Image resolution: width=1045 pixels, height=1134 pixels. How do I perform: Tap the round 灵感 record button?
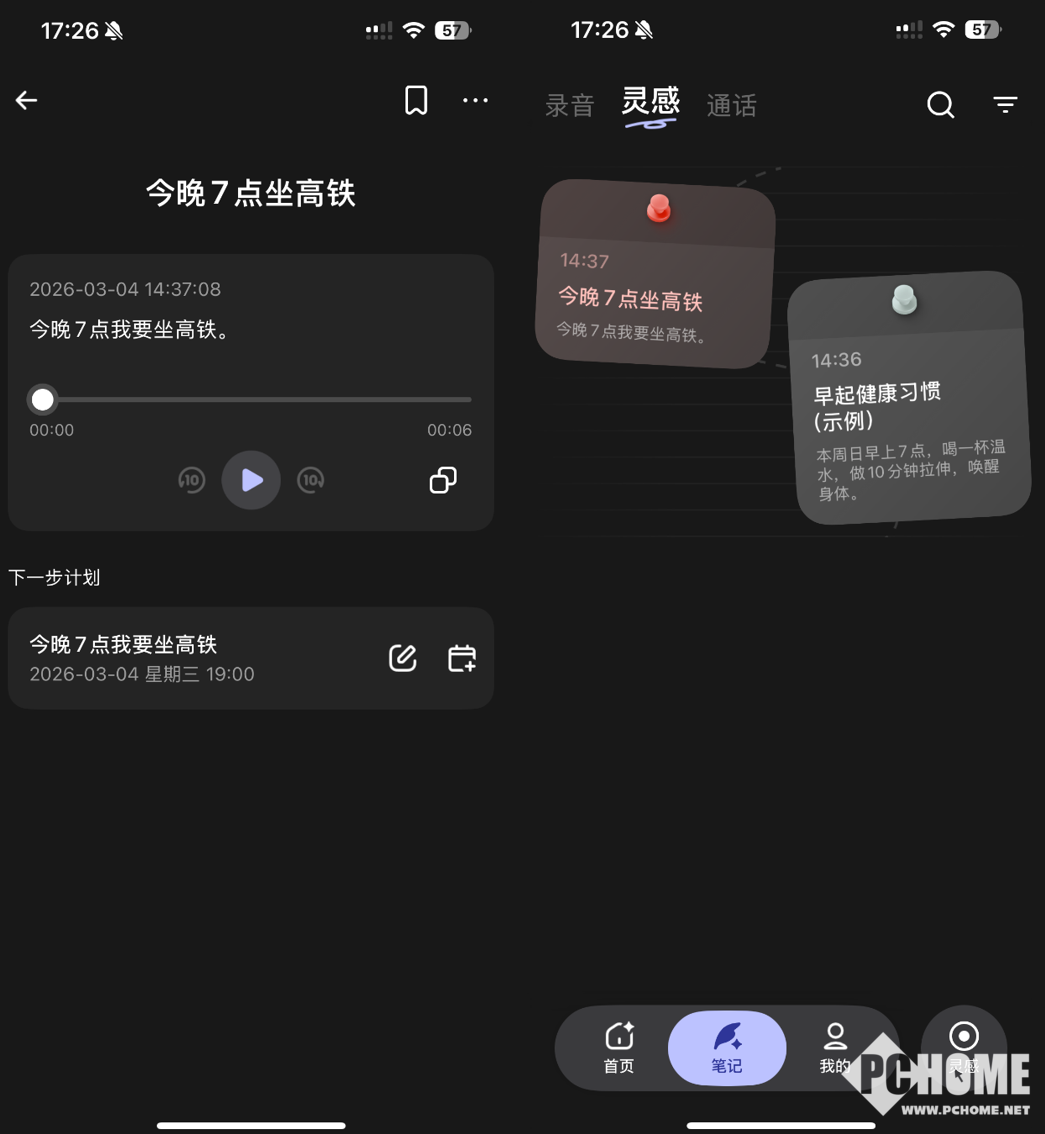coord(964,1045)
